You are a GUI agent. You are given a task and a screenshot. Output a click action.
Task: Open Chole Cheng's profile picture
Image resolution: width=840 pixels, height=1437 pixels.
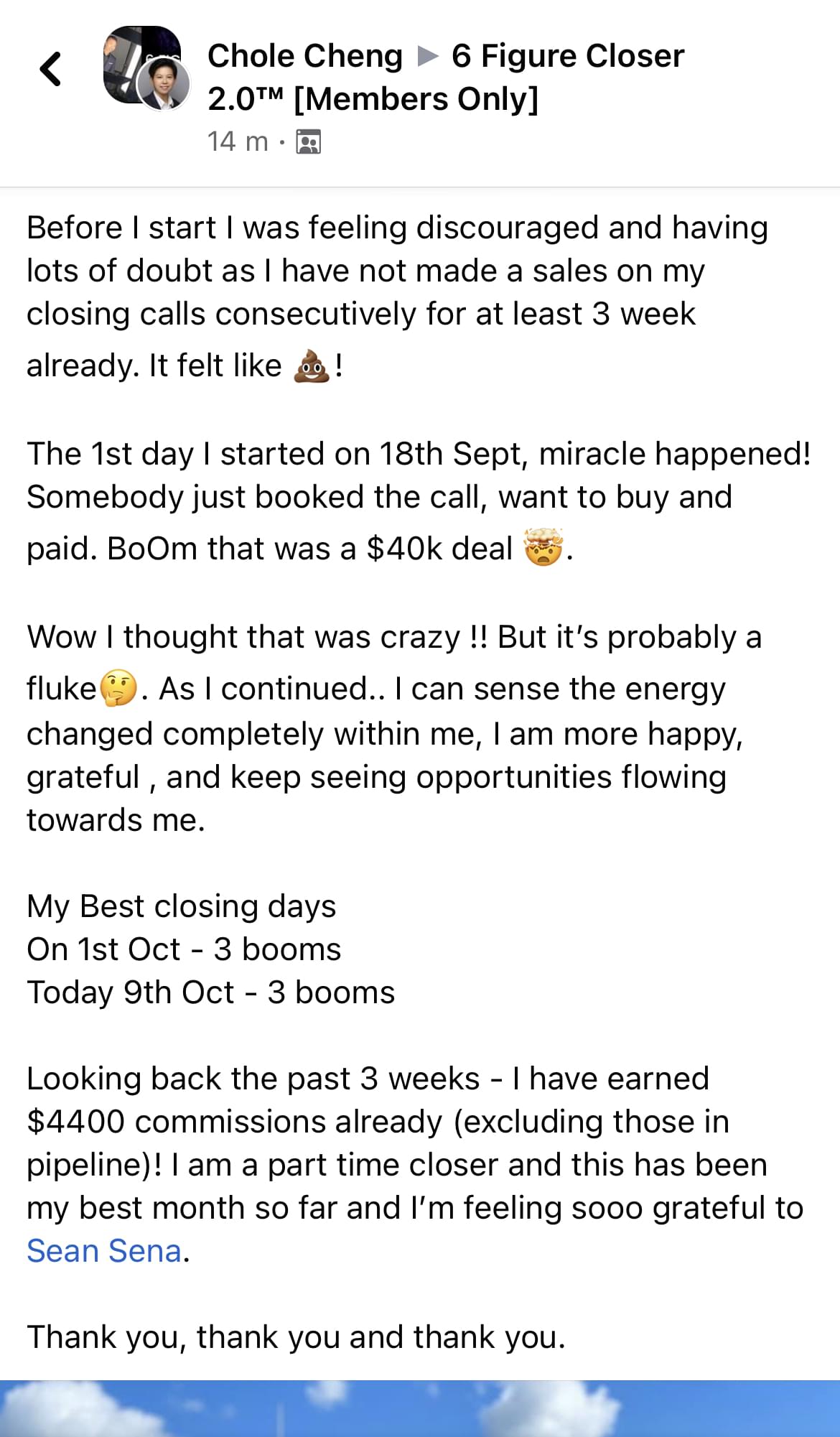[x=164, y=85]
